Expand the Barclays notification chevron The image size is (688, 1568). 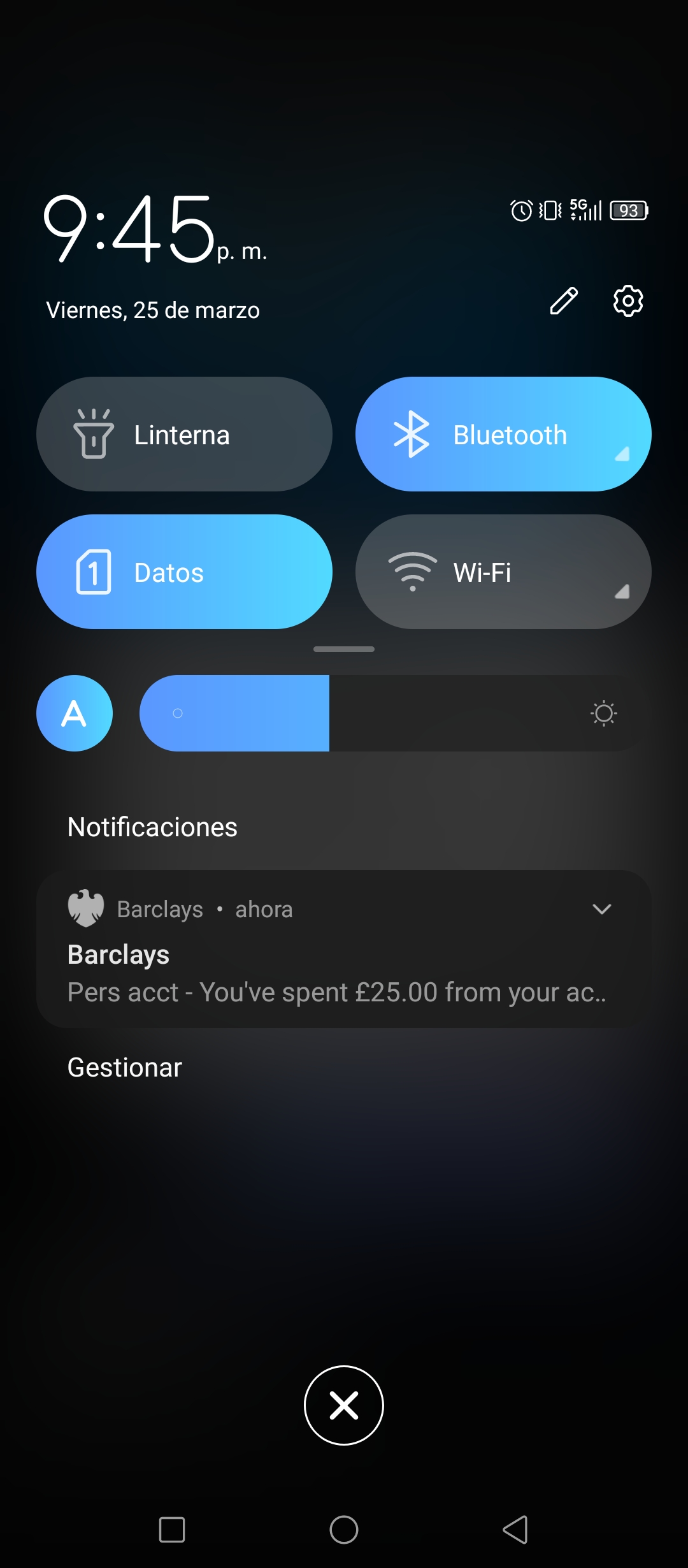[x=601, y=909]
